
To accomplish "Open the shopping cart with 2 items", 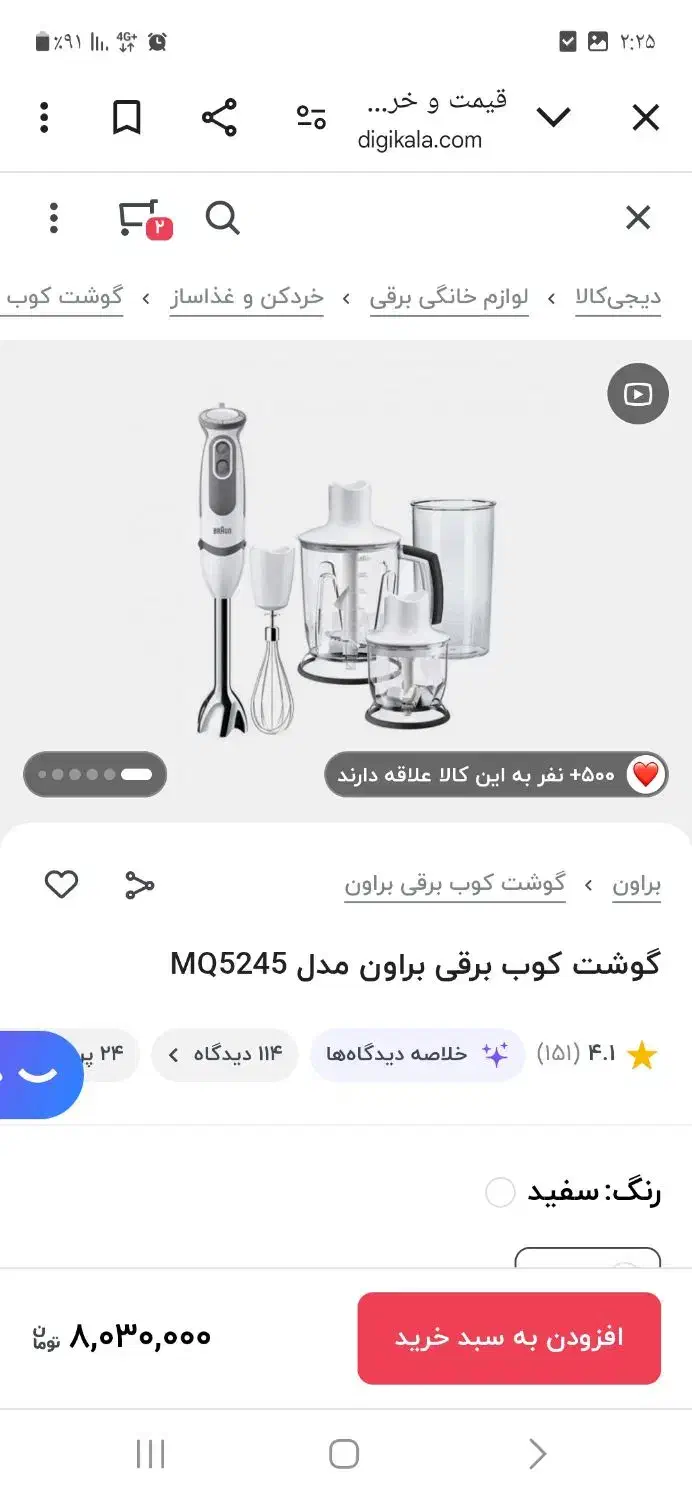I will 140,218.
